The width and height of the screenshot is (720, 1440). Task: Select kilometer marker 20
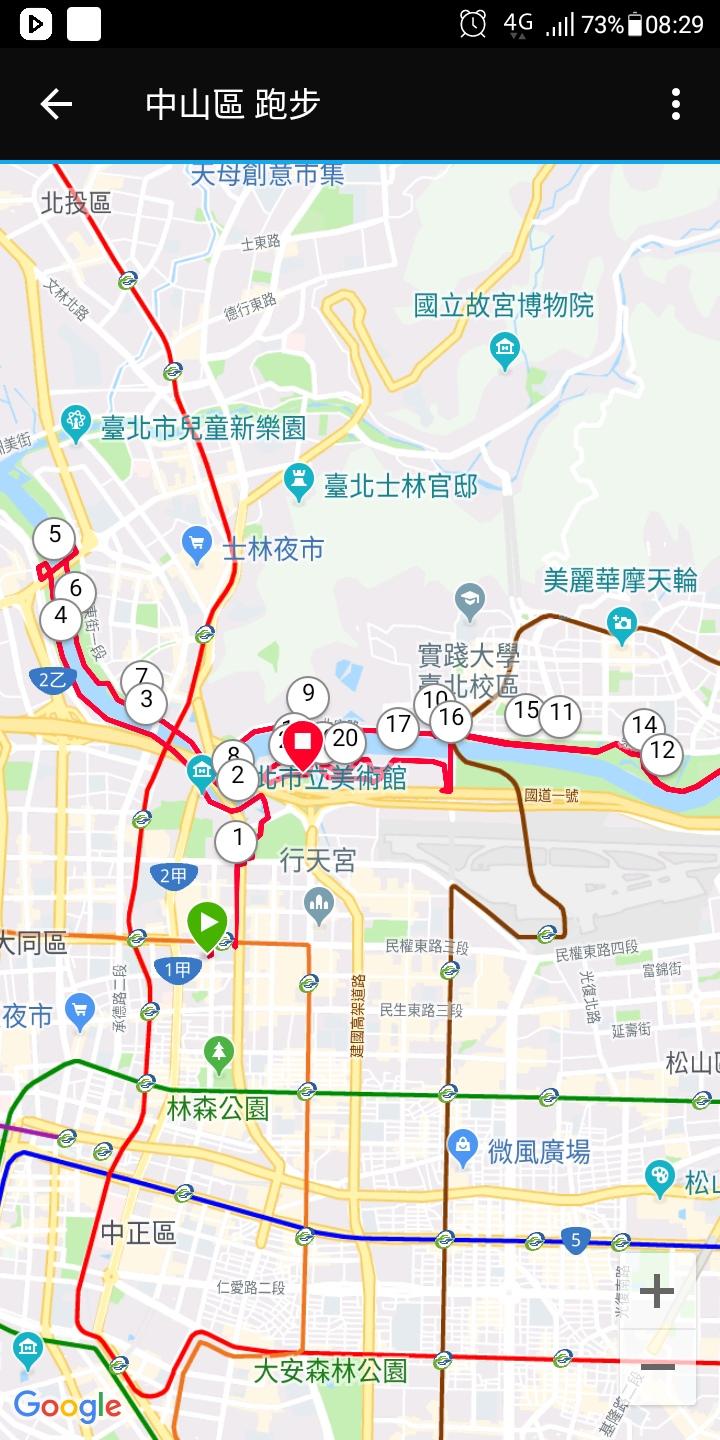tap(345, 739)
